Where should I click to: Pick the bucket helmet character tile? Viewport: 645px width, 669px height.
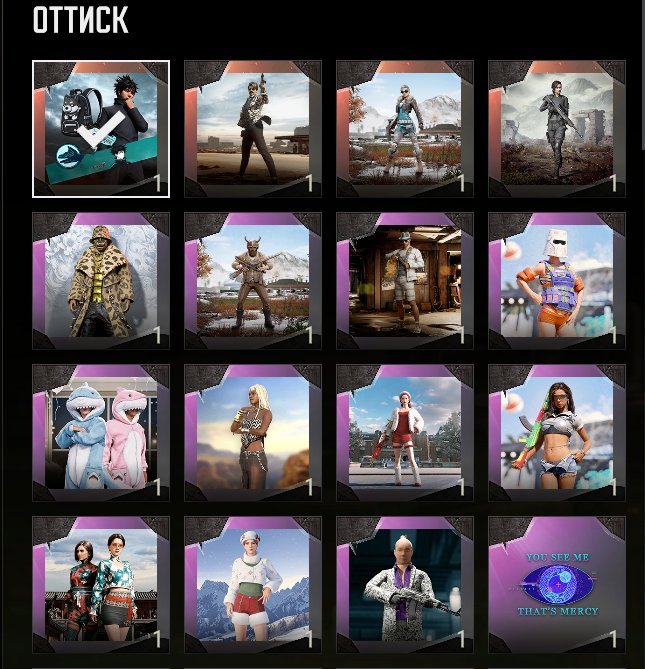click(557, 281)
